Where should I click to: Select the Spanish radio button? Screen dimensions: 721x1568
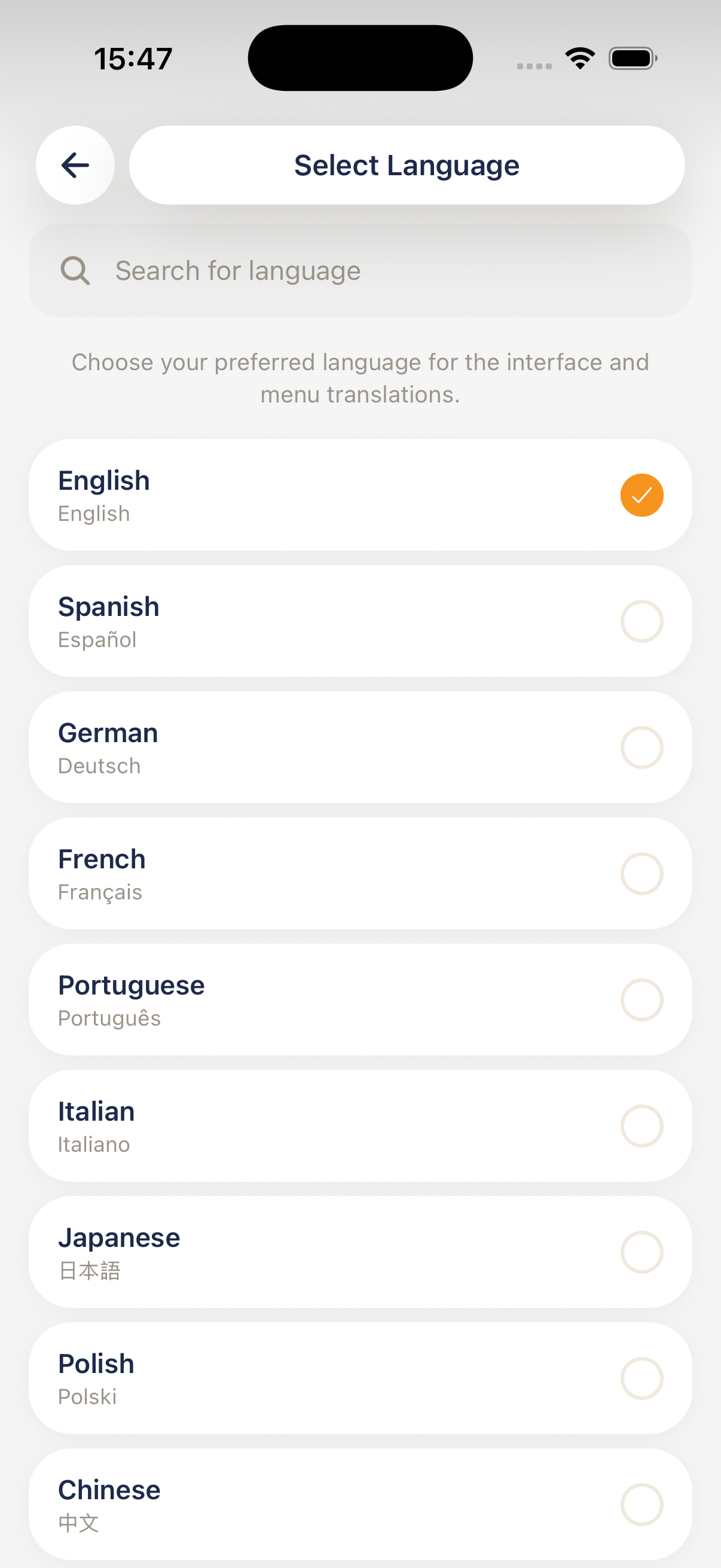click(641, 621)
